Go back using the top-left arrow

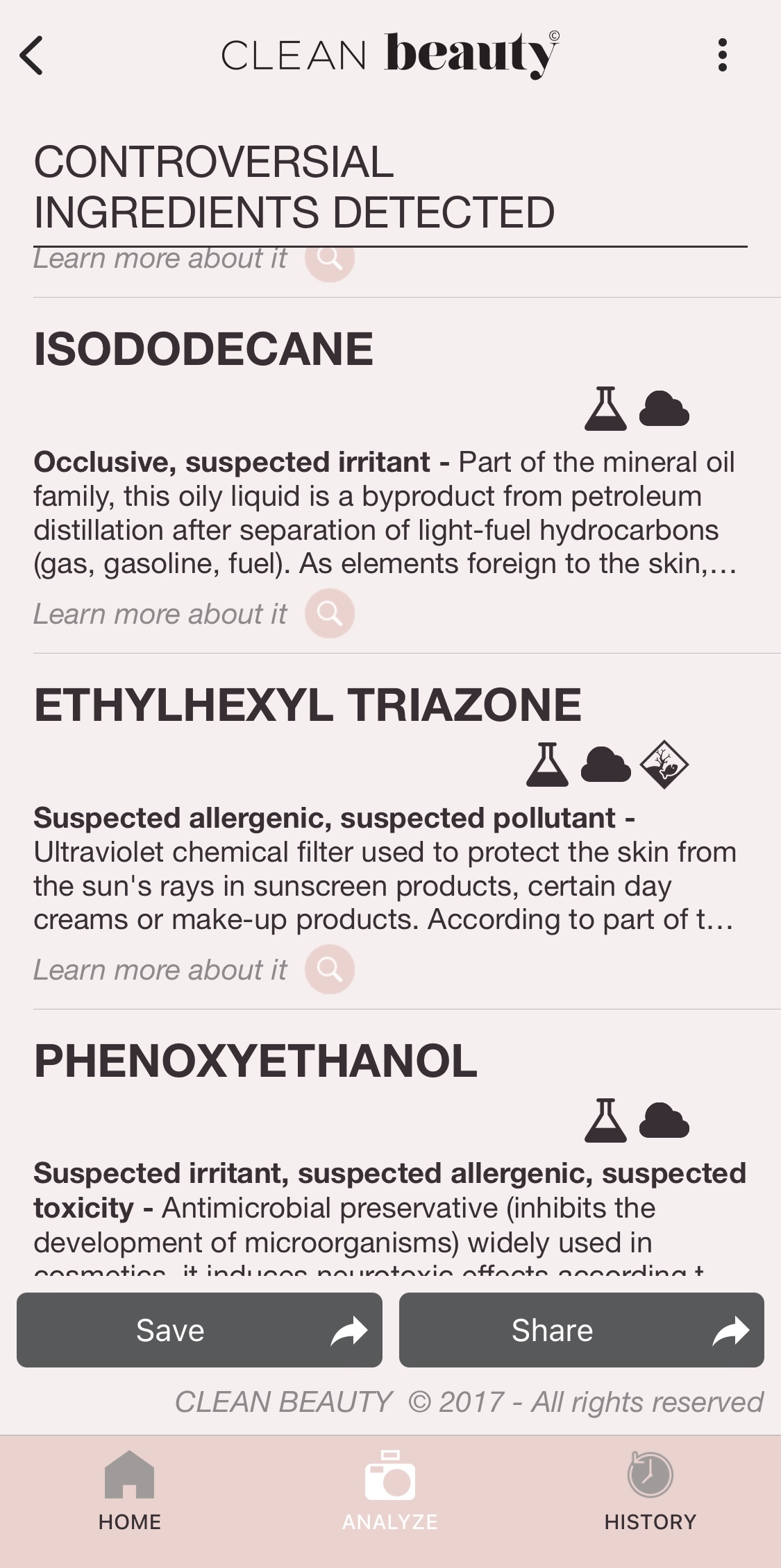pos(32,56)
